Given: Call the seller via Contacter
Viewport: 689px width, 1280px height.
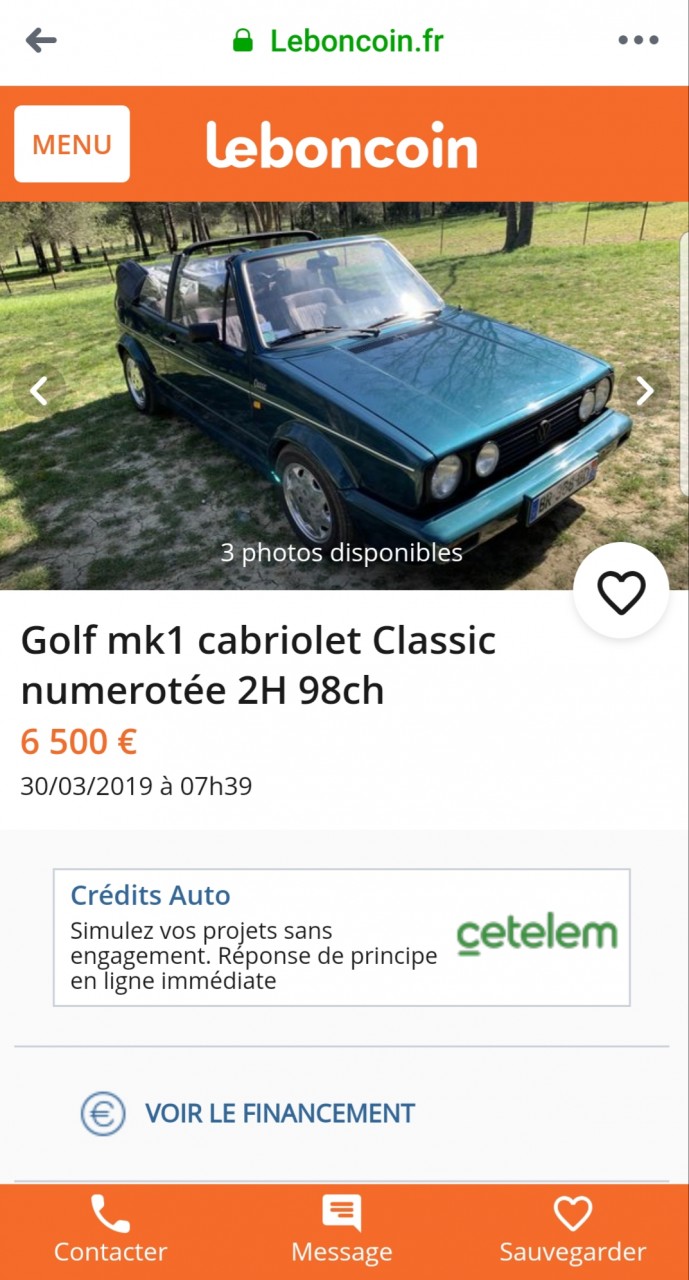Looking at the screenshot, I should tap(110, 1231).
